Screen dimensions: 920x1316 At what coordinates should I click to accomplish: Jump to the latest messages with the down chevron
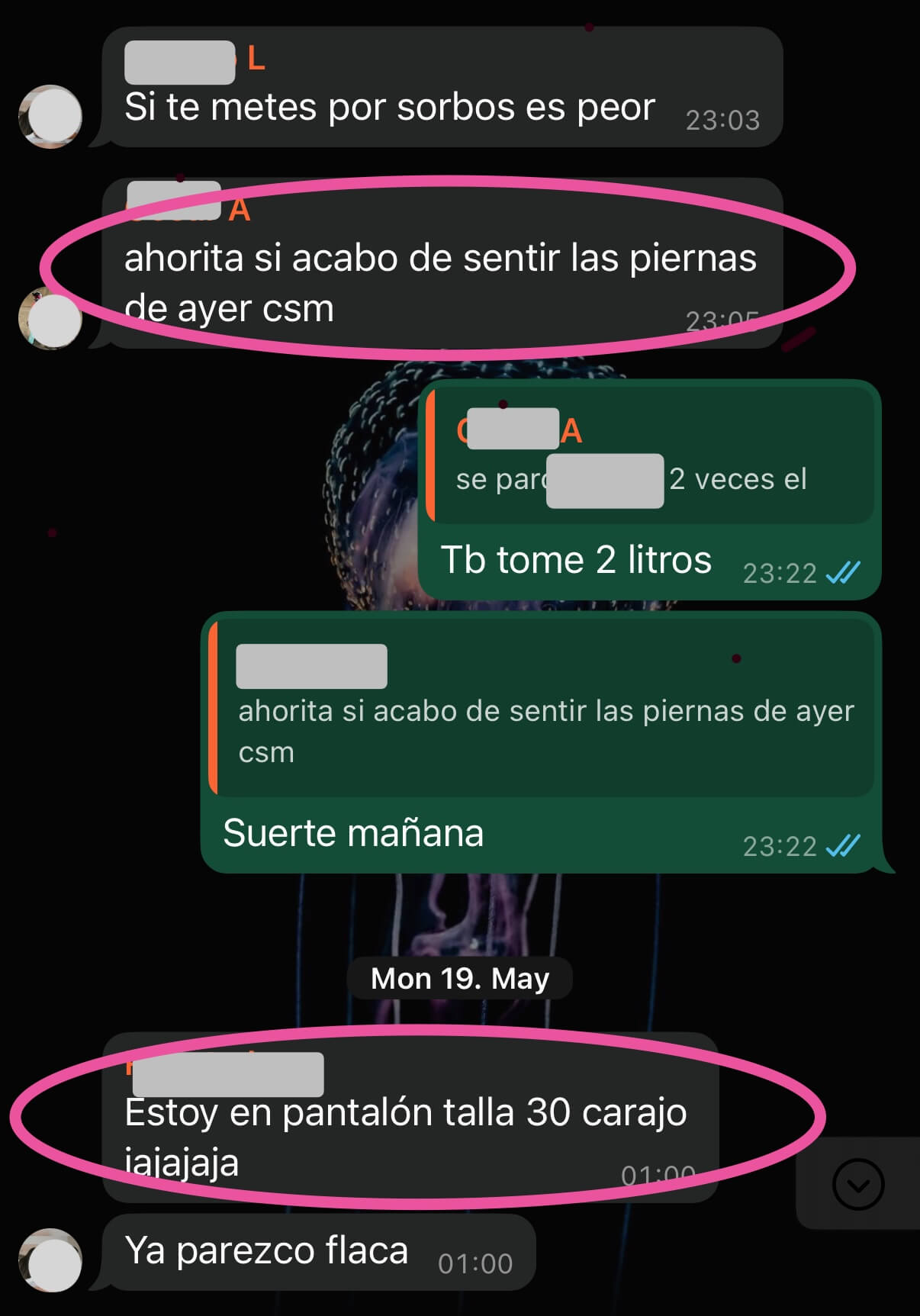pos(858,1184)
